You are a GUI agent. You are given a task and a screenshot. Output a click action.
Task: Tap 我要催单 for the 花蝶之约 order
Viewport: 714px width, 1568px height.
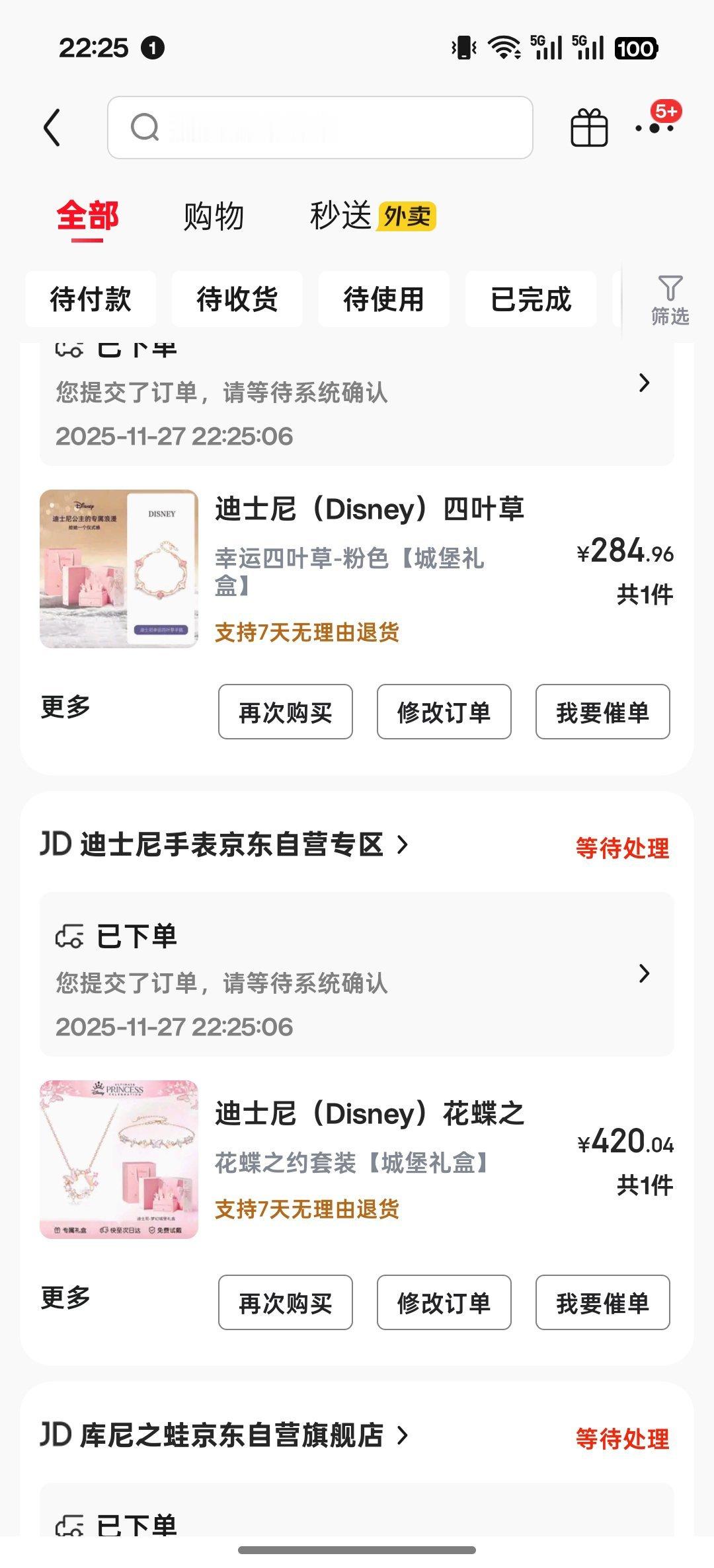[603, 1303]
